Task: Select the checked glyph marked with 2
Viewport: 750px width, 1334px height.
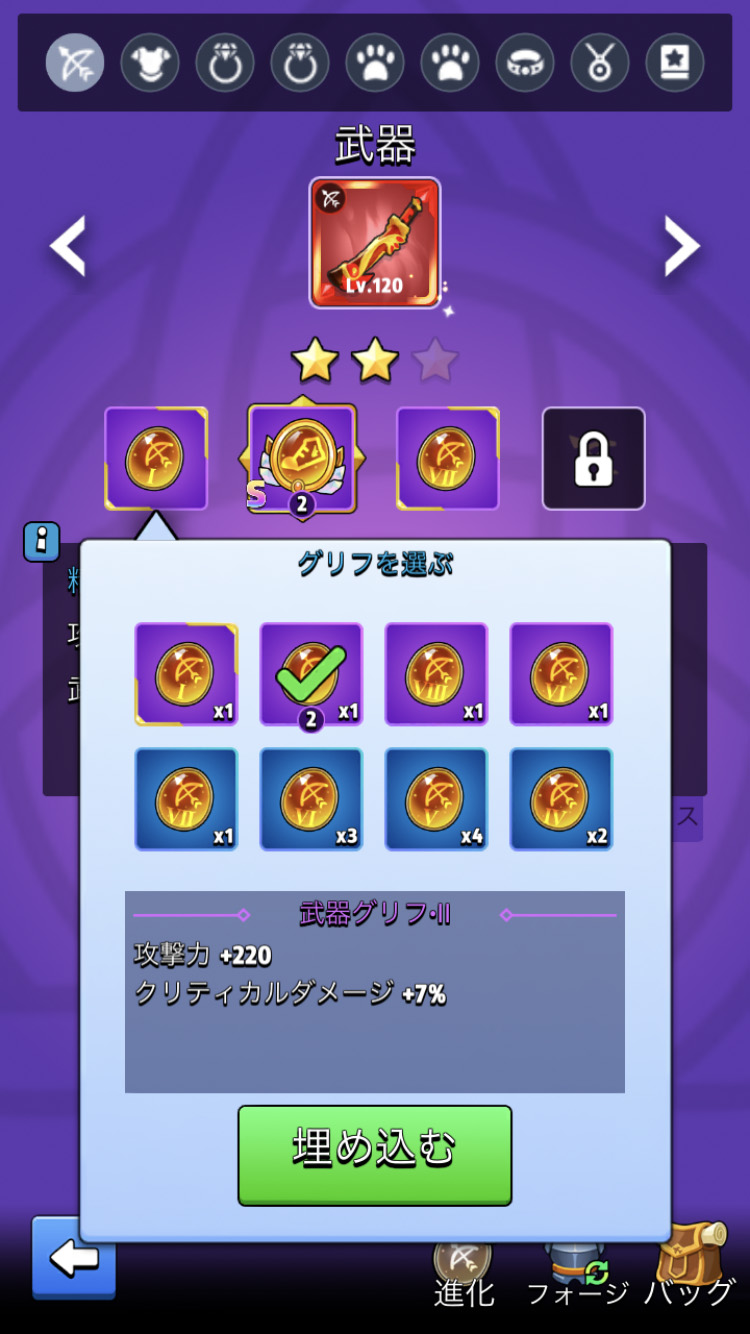Action: tap(311, 673)
